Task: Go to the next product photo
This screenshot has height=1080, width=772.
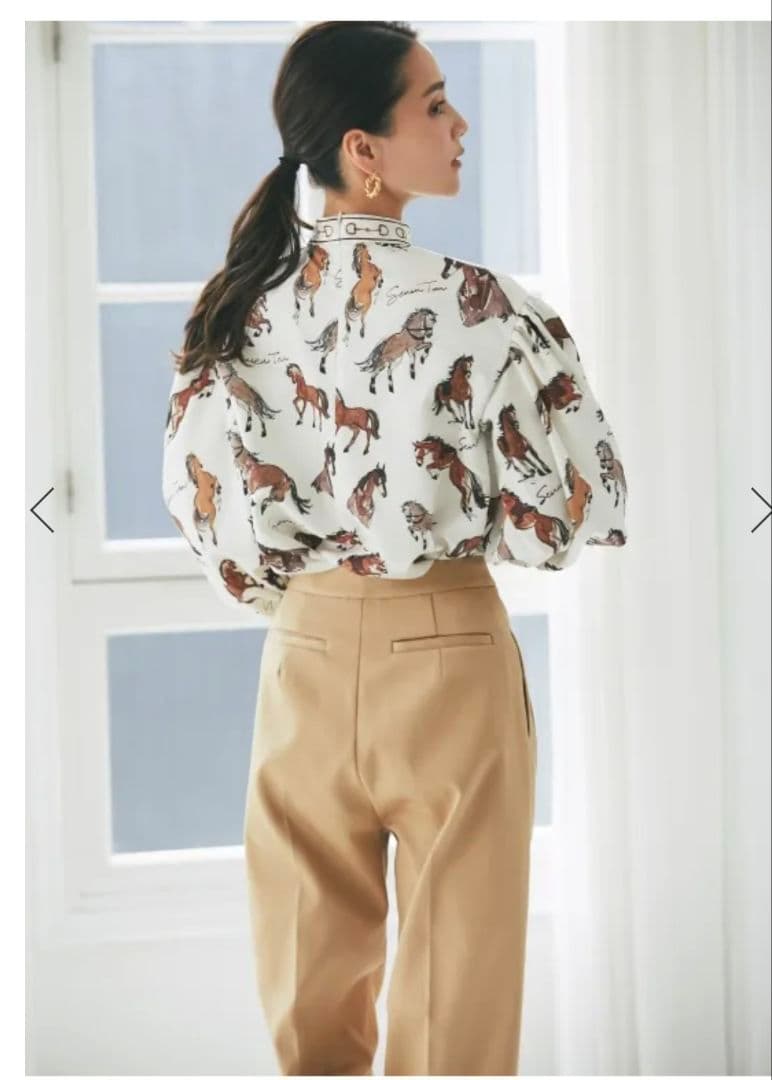Action: click(x=760, y=510)
